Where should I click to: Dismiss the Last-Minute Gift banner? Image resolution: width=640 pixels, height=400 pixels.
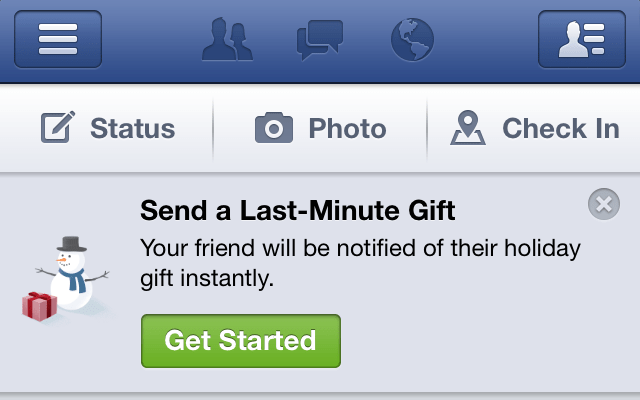(603, 205)
